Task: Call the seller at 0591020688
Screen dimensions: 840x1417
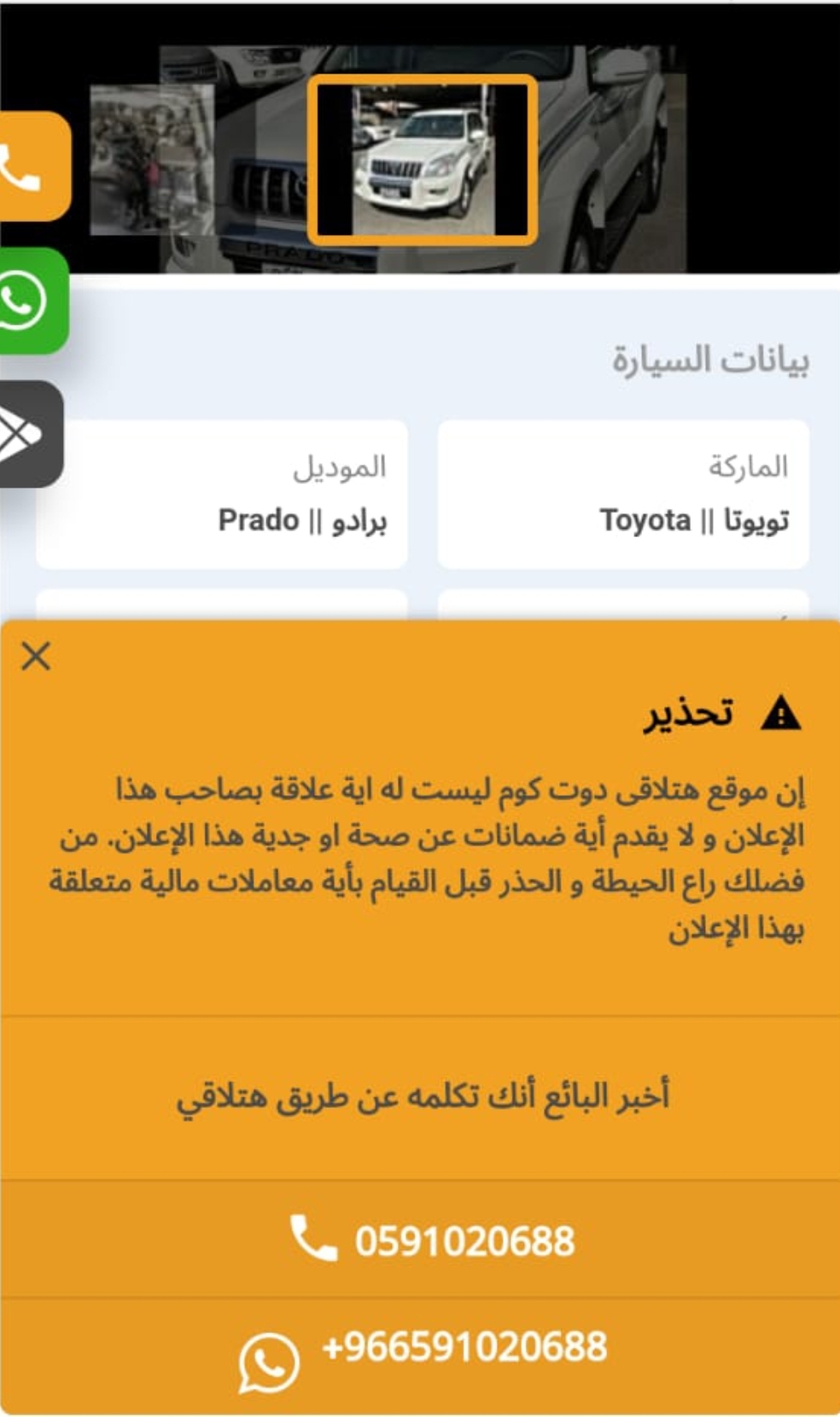Action: (x=420, y=1240)
